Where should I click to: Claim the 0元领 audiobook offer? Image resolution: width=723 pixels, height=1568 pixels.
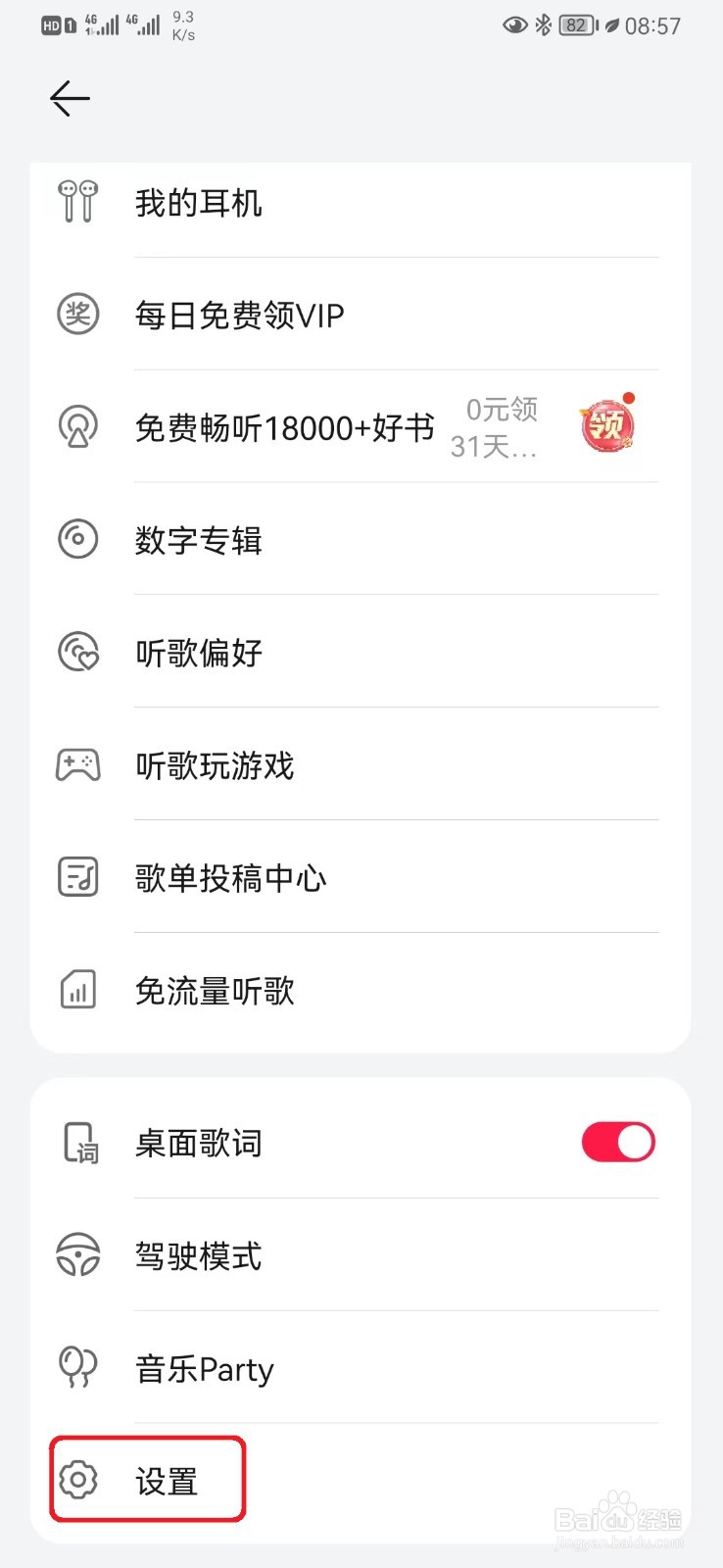click(495, 427)
